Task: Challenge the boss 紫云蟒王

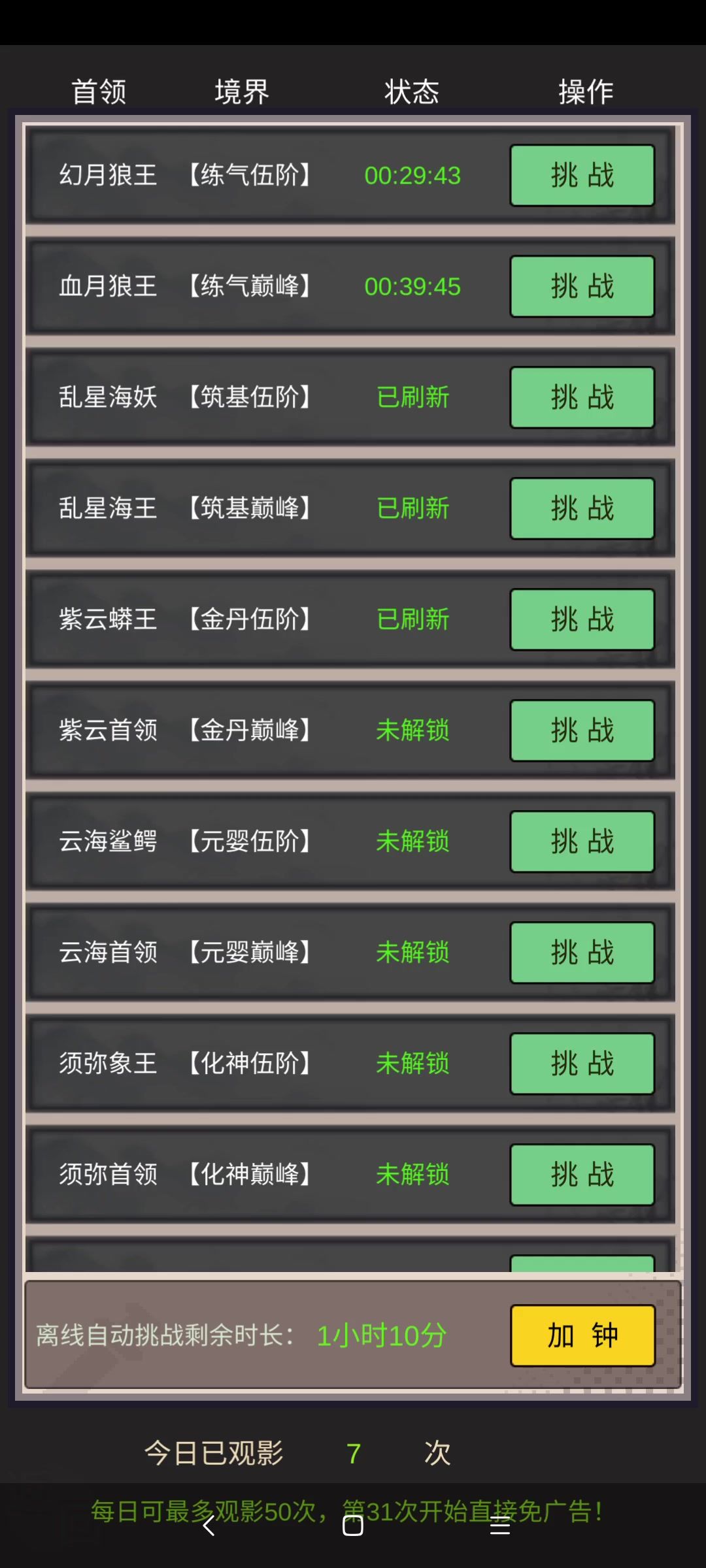Action: [x=582, y=620]
